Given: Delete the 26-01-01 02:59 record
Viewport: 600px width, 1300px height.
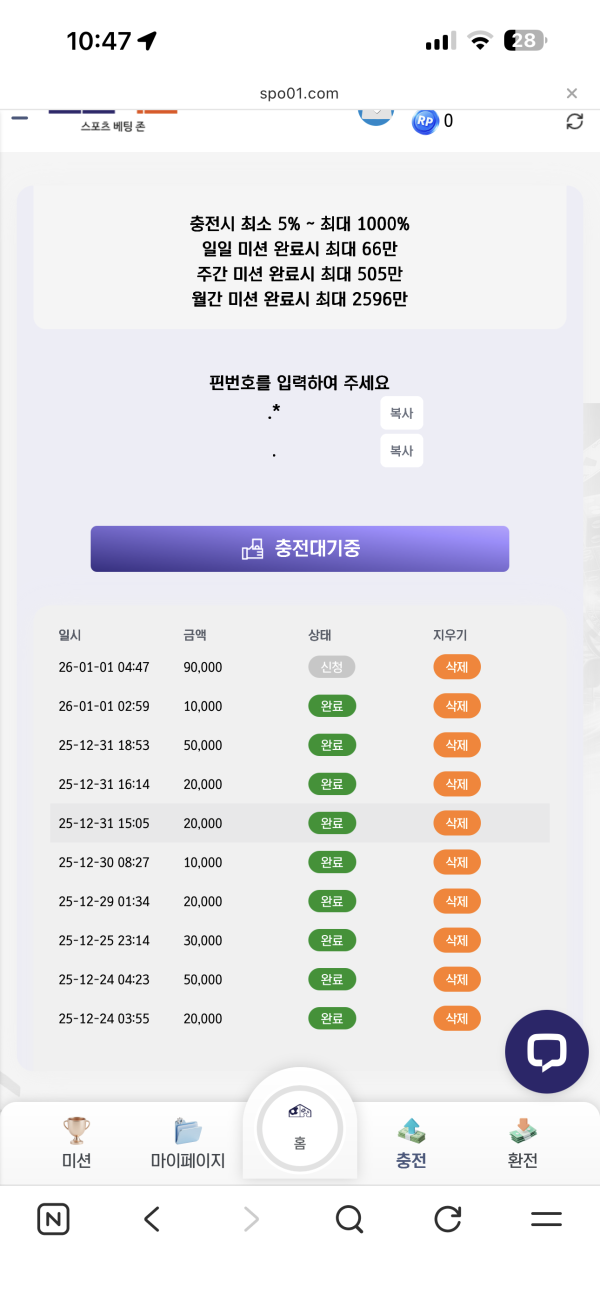Looking at the screenshot, I should point(457,706).
